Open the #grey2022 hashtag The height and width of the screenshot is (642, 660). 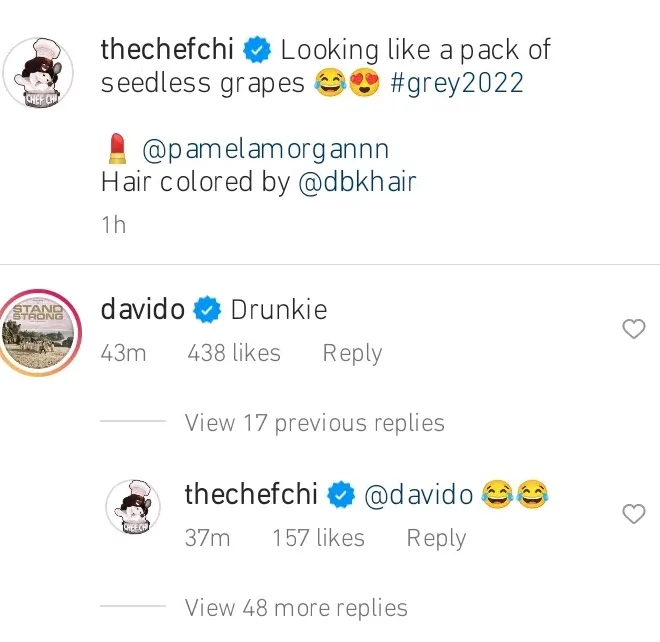tap(456, 83)
